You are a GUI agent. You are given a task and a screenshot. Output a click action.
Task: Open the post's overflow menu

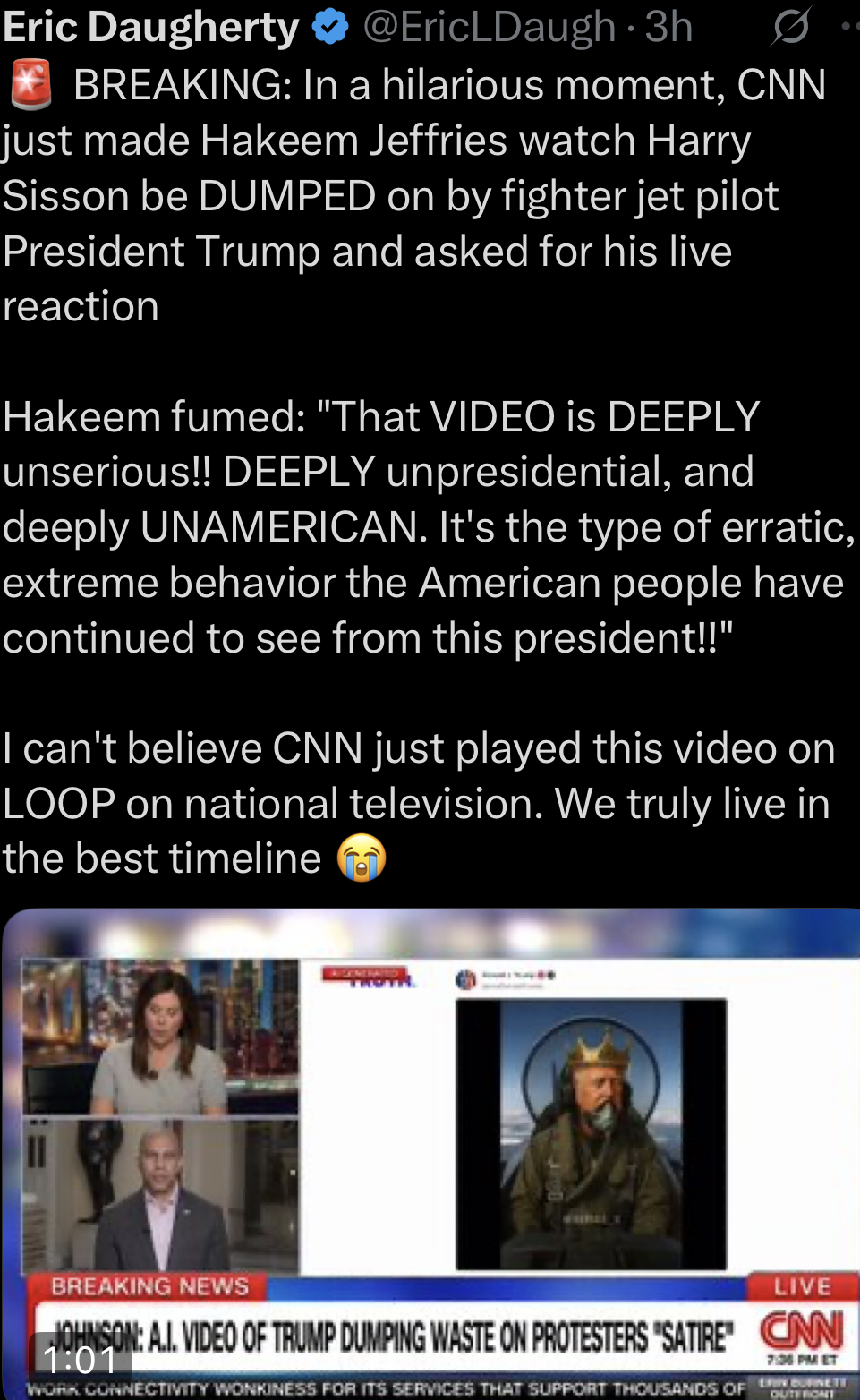point(850,27)
